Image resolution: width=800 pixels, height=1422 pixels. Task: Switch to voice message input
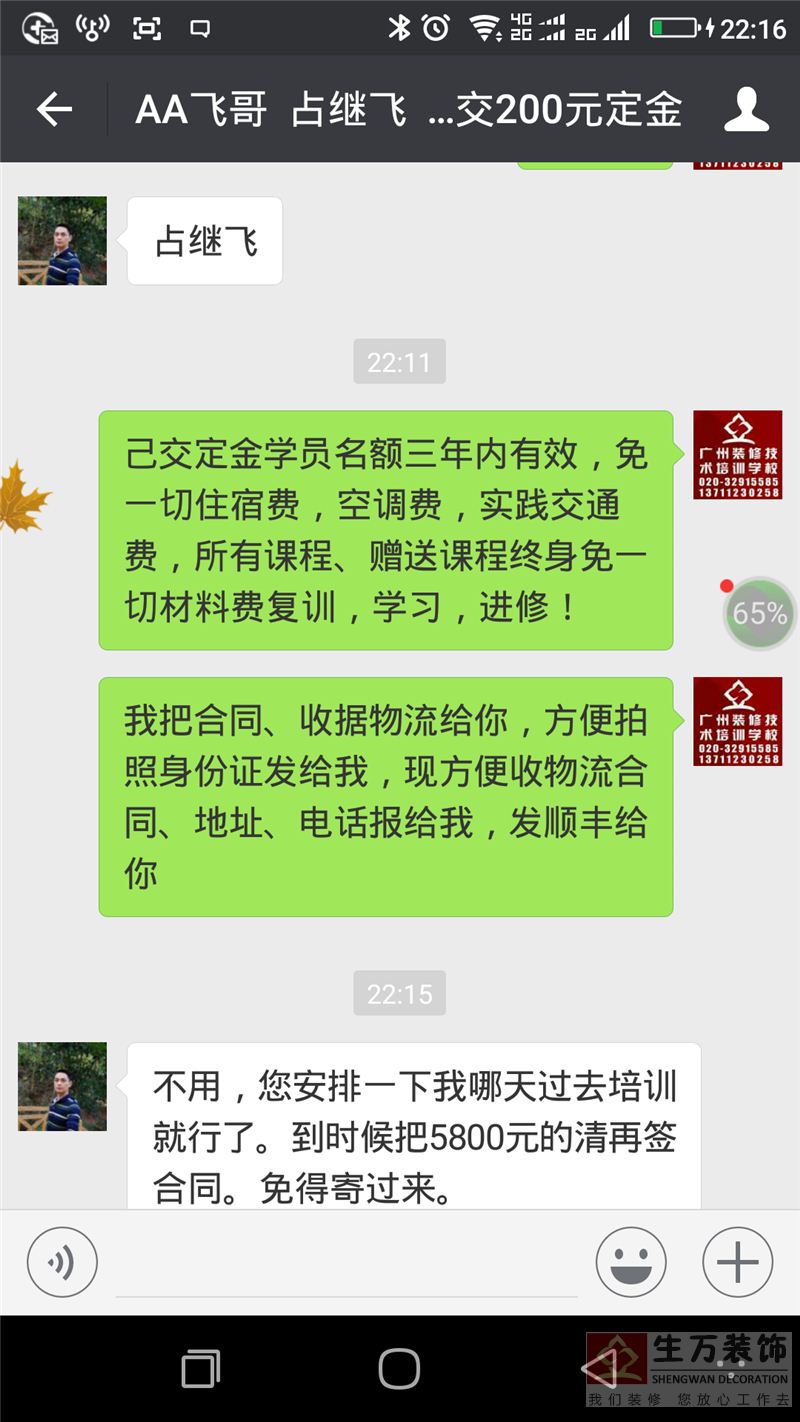point(62,1262)
